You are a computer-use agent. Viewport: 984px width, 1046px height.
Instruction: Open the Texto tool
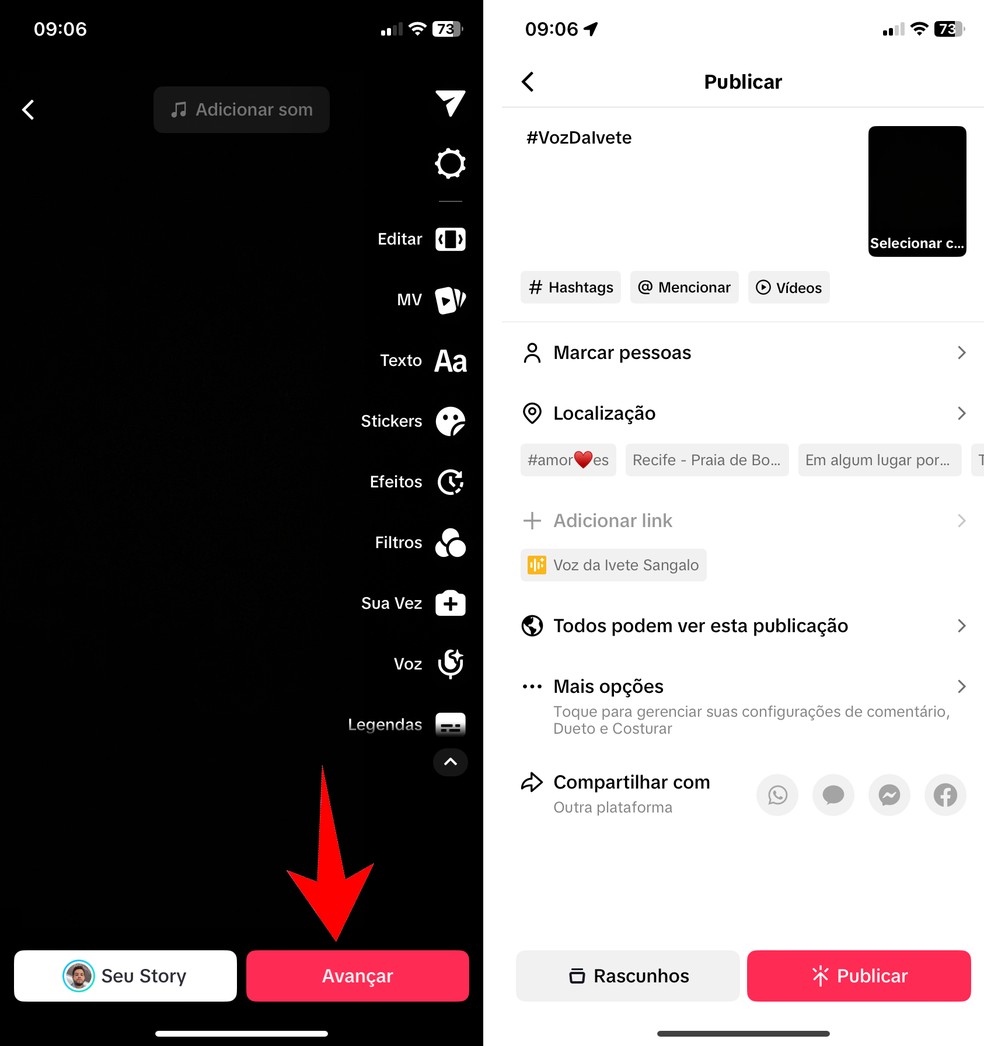450,361
